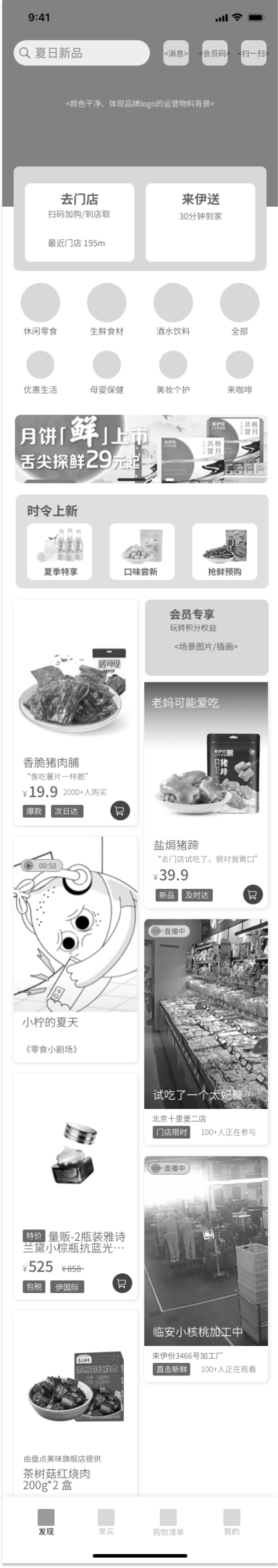Choose 来伊送 30-minute delivery card
This screenshot has width=278, height=1568.
pos(200,222)
